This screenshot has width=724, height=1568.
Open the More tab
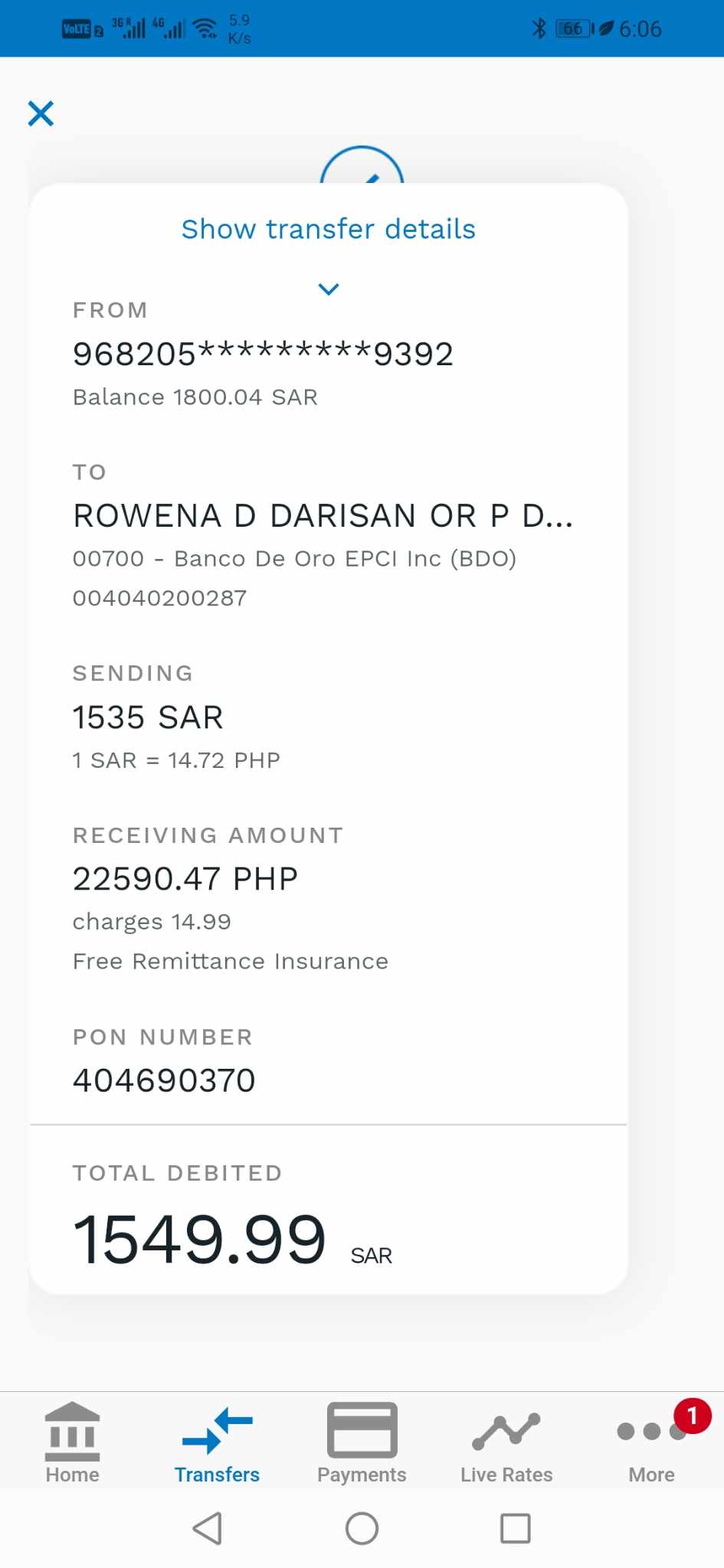(x=652, y=1443)
